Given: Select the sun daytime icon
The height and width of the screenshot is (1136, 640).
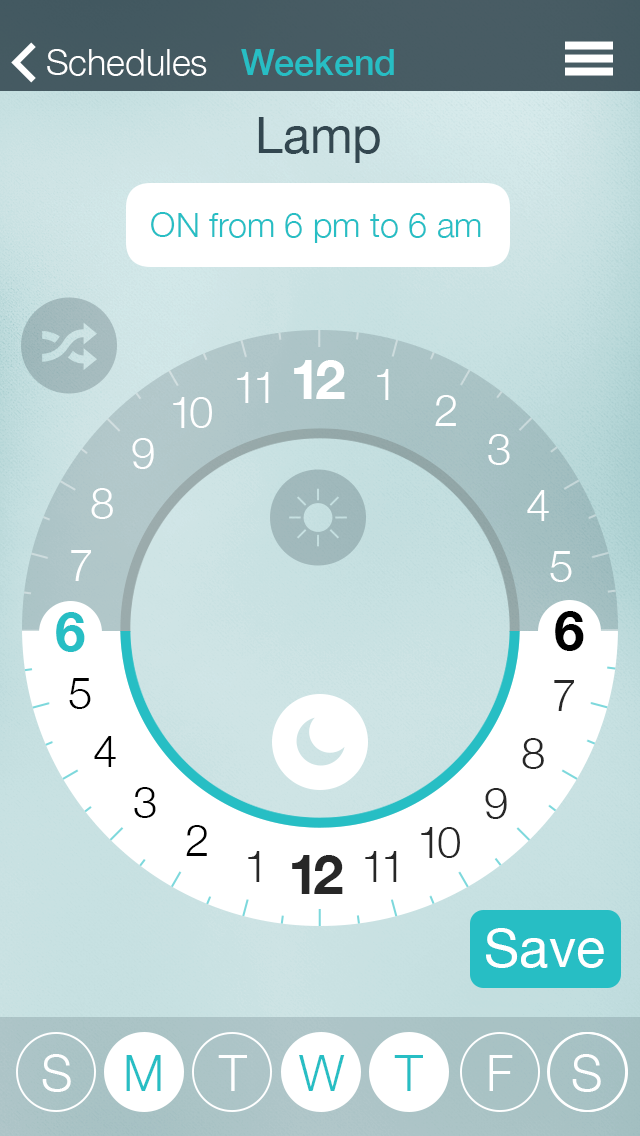Looking at the screenshot, I should point(318,517).
